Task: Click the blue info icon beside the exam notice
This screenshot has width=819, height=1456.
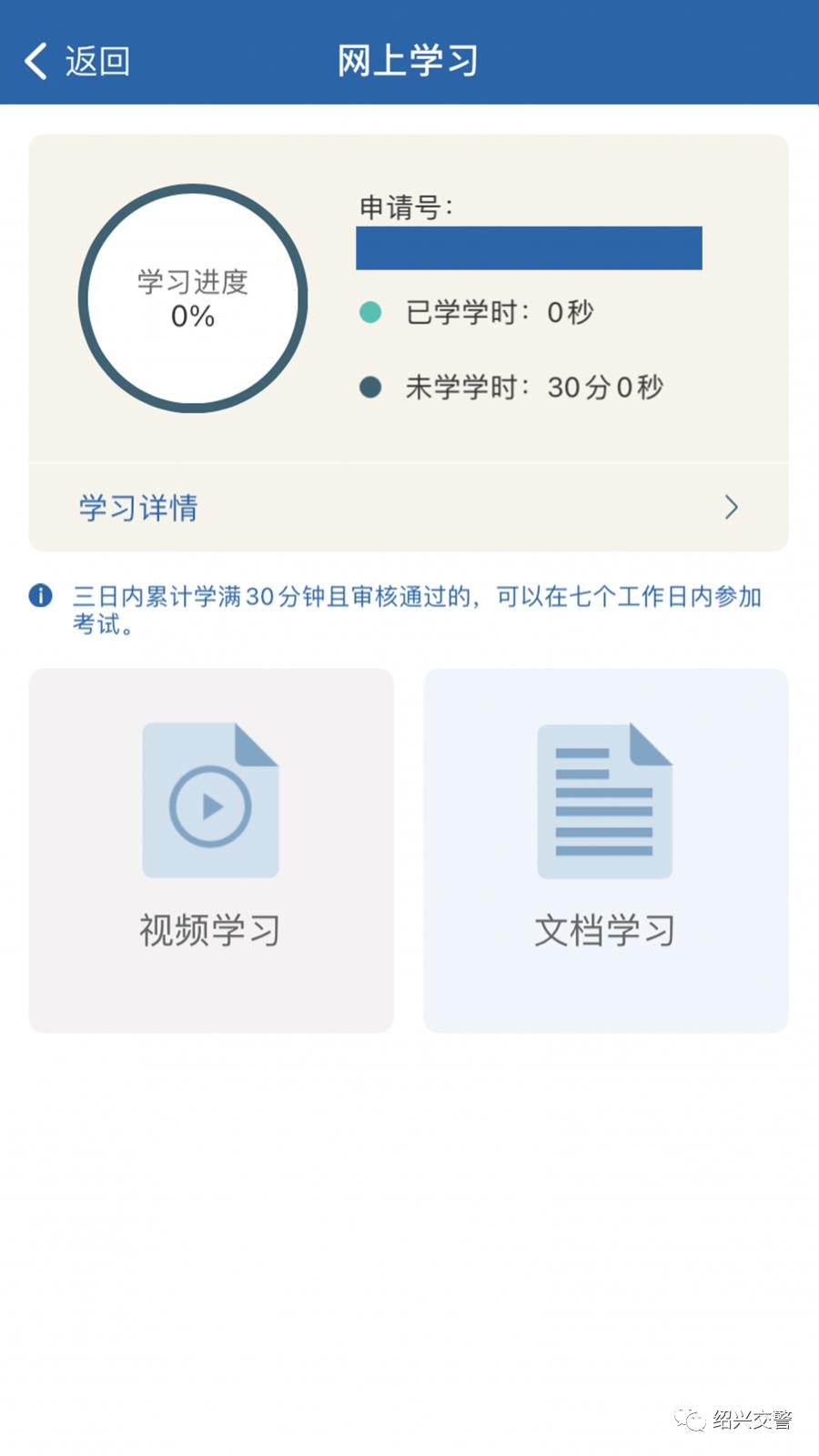Action: click(40, 596)
